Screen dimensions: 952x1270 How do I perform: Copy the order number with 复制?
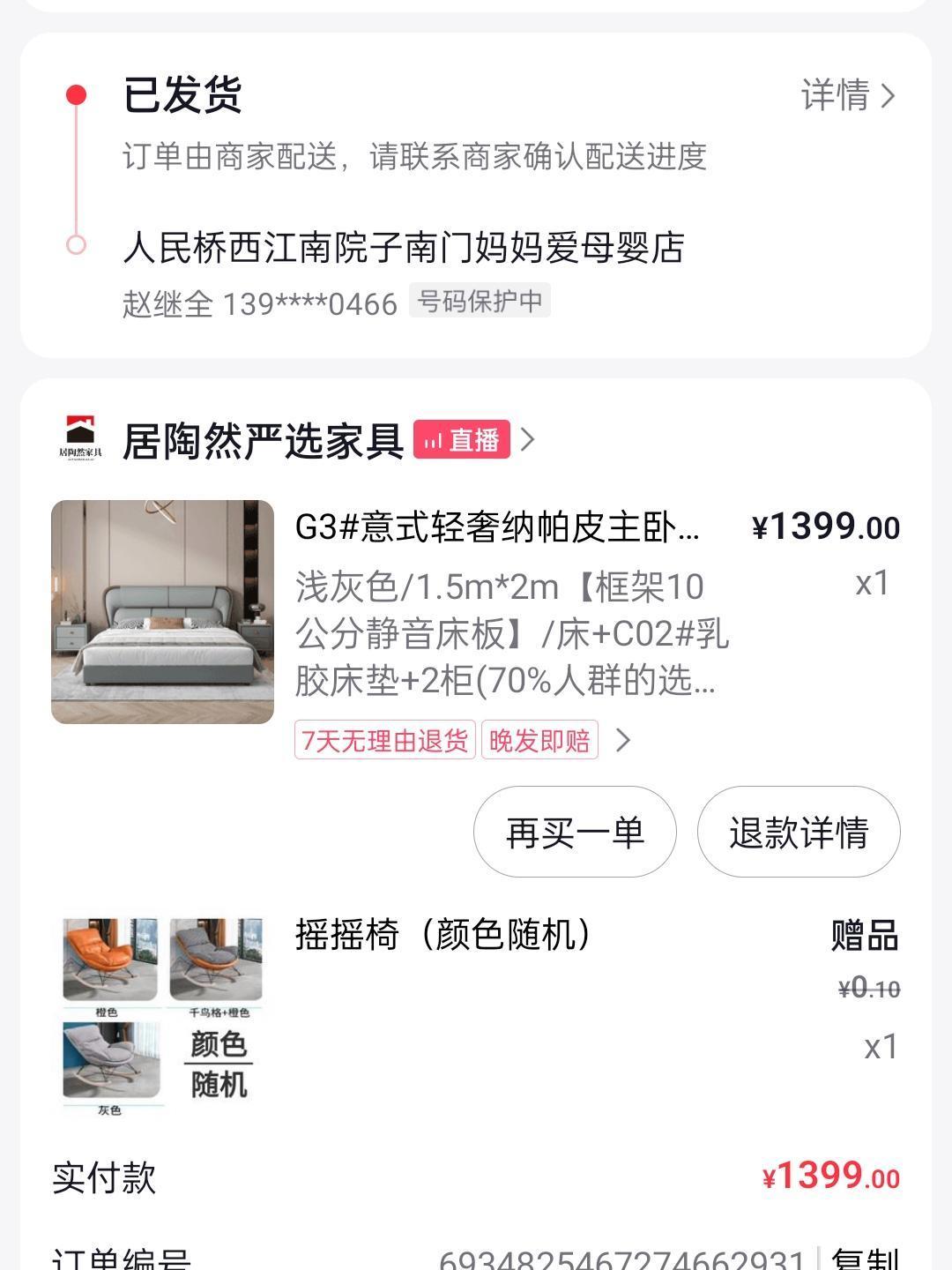(x=874, y=1259)
